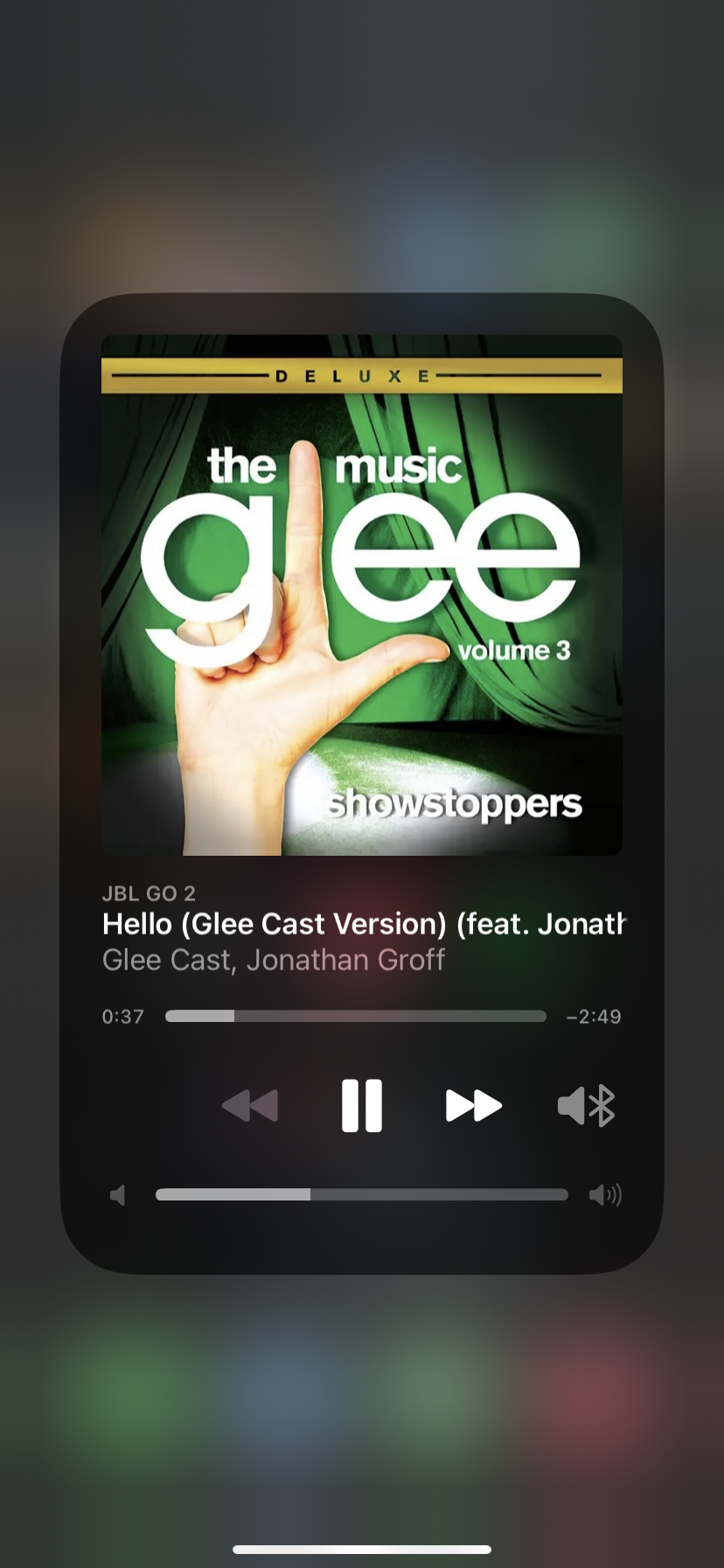Screen dimensions: 724x1568
Task: Open the Bluetooth audio output picker
Action: 587,1105
